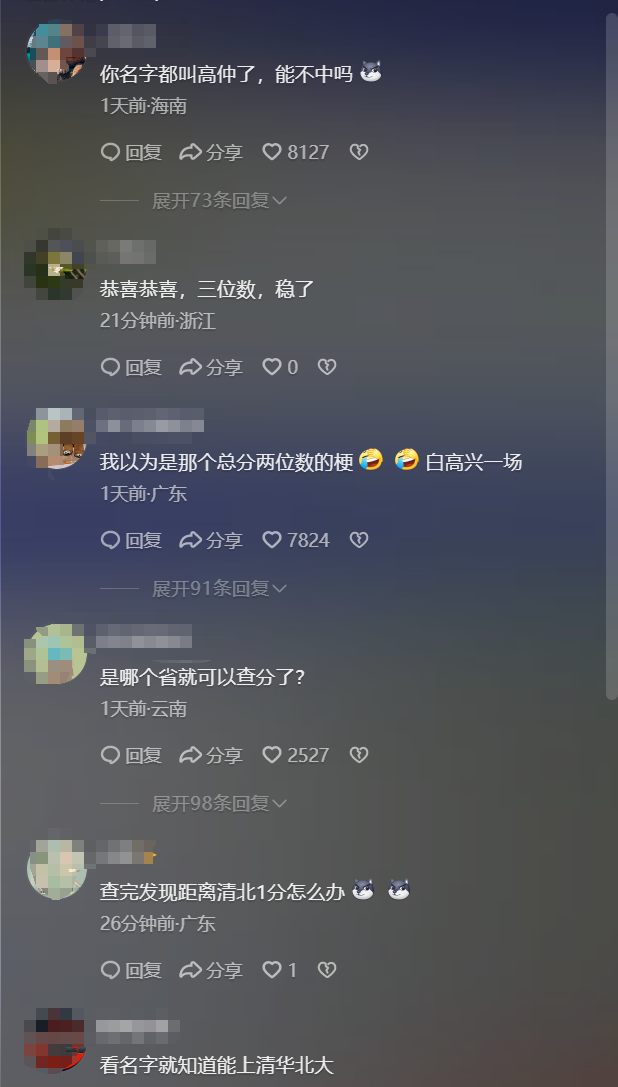618x1087 pixels.
Task: Like the comment with 7824 likes
Action: point(295,540)
